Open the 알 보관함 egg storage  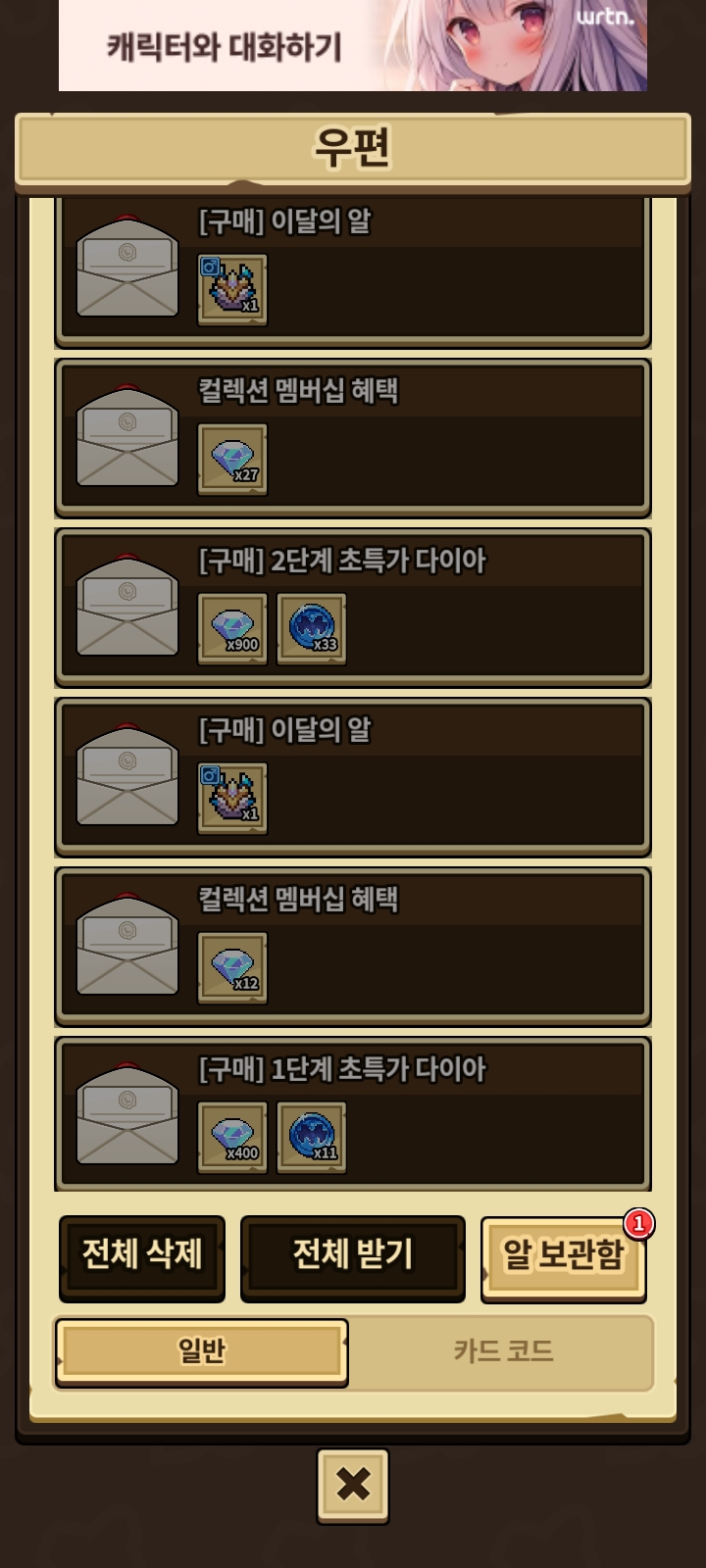point(563,1256)
